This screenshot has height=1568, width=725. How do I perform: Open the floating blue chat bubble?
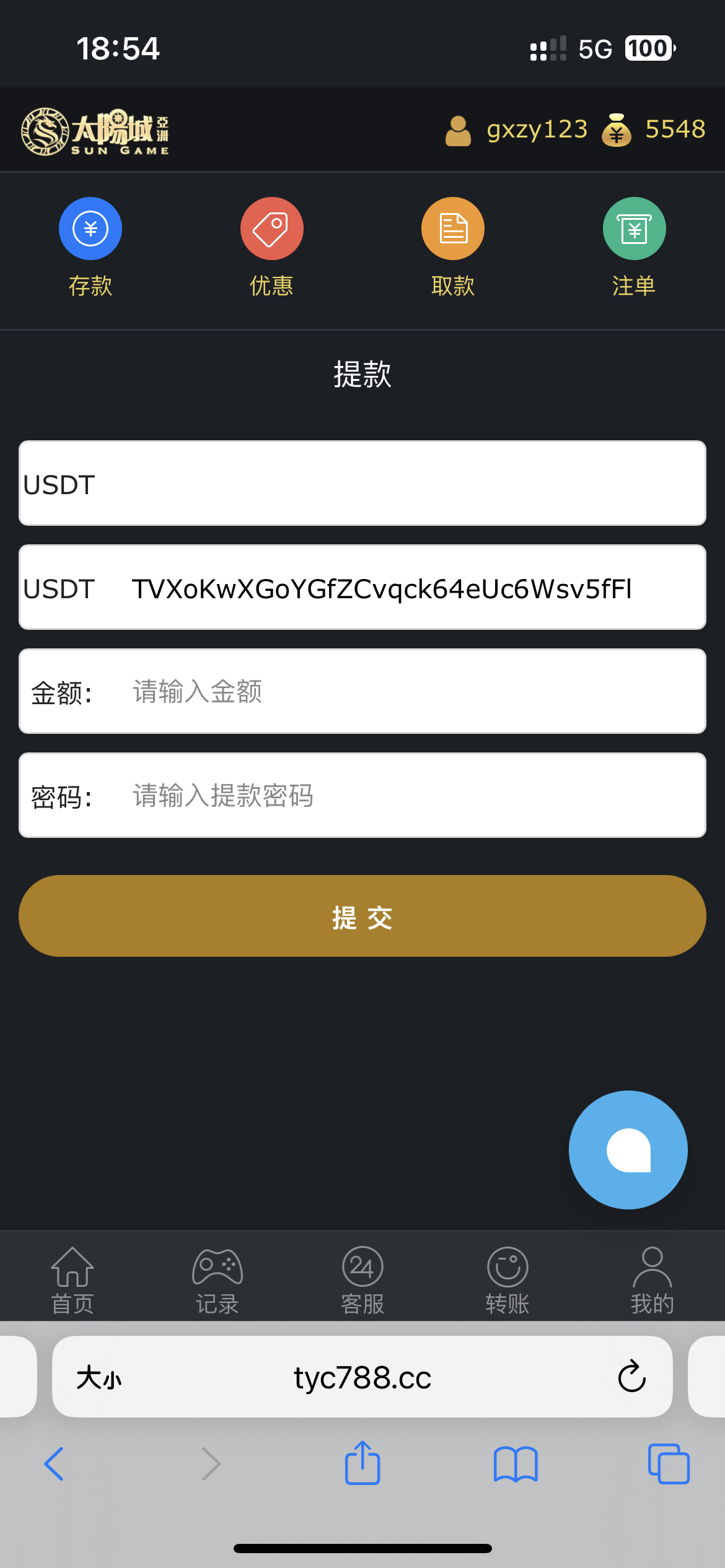coord(628,1150)
